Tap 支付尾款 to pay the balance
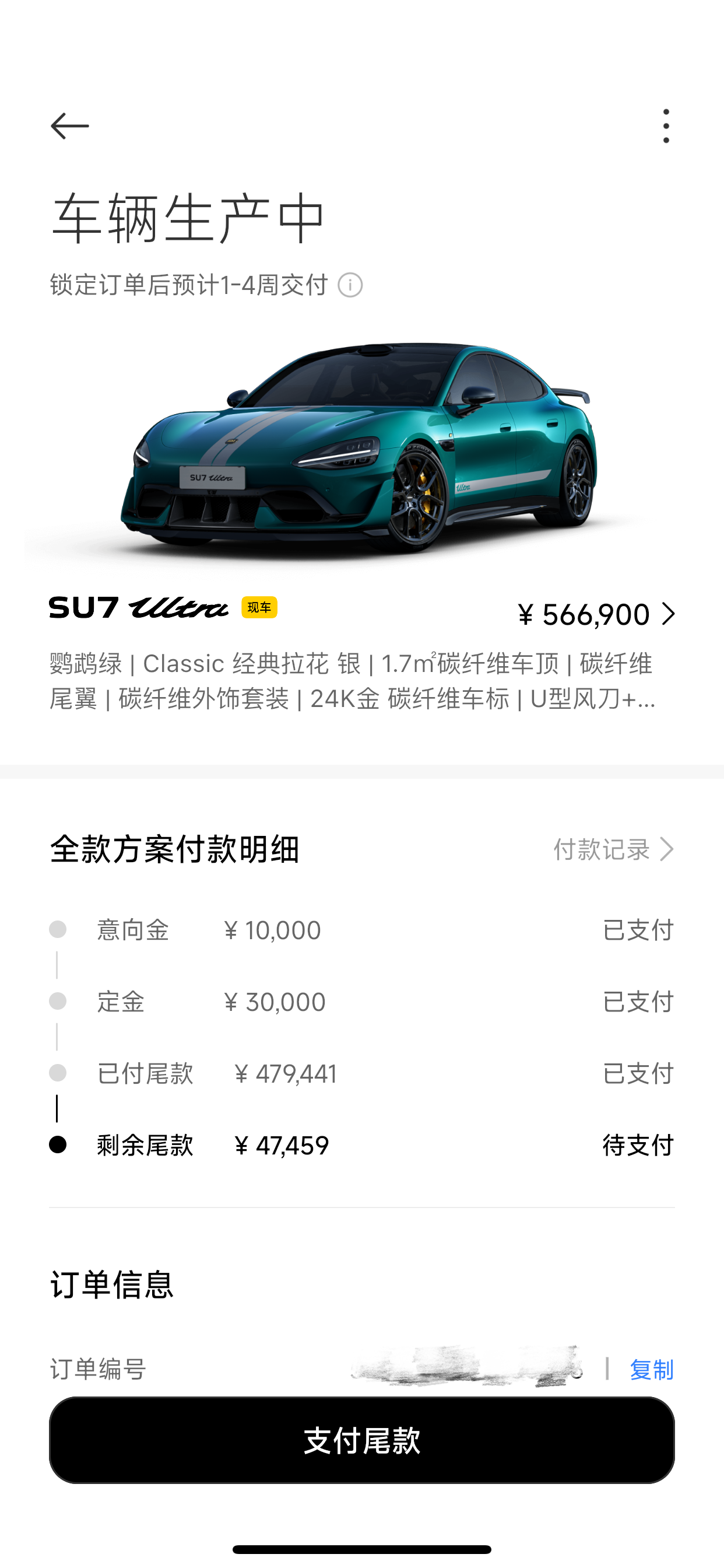 click(x=362, y=1440)
